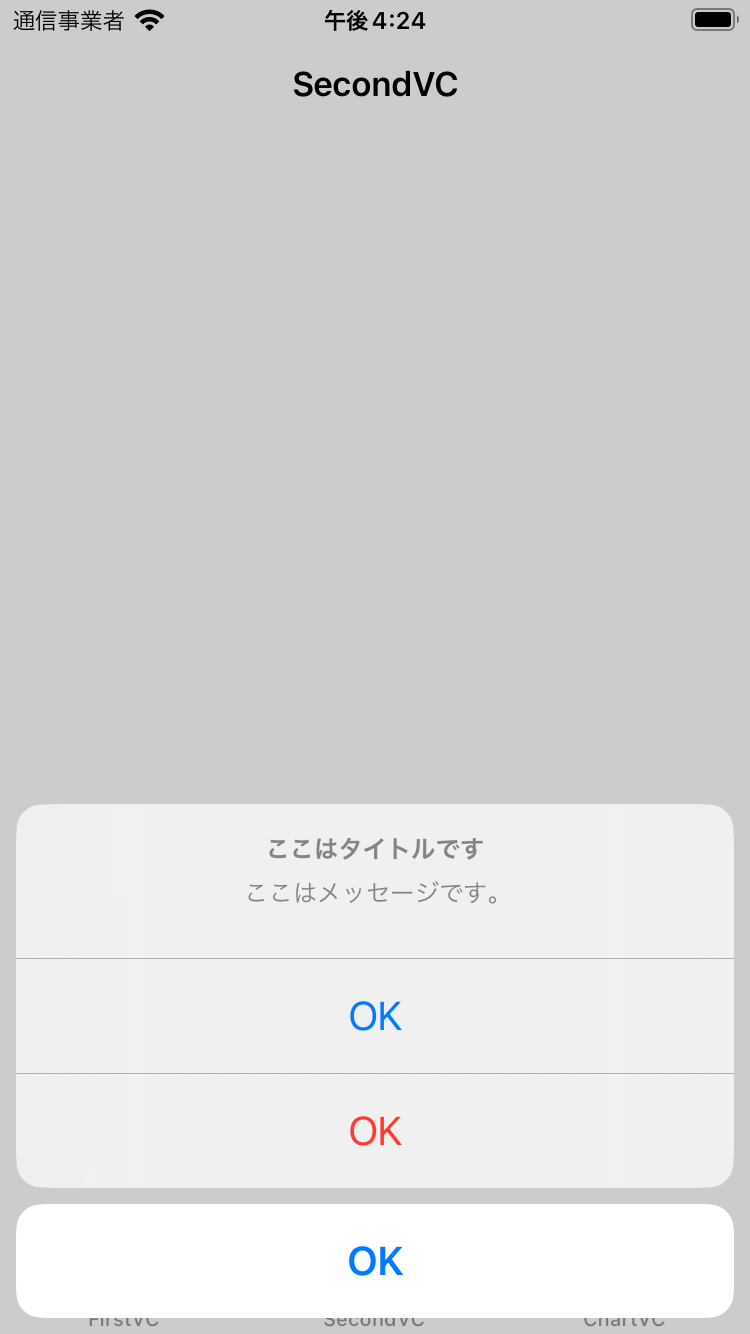Select the red destructive OK action

pyautogui.click(x=375, y=1131)
